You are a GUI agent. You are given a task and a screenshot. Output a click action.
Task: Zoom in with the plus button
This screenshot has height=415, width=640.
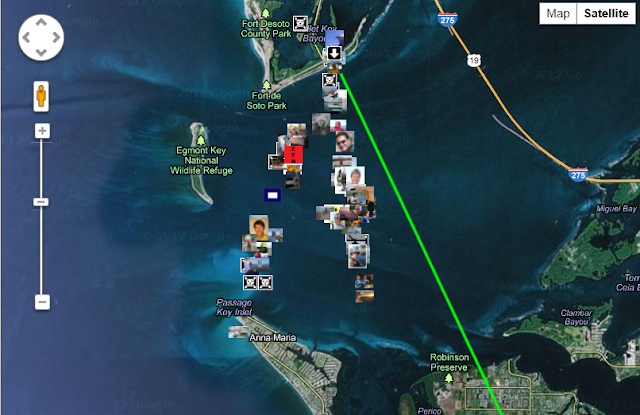tap(42, 131)
